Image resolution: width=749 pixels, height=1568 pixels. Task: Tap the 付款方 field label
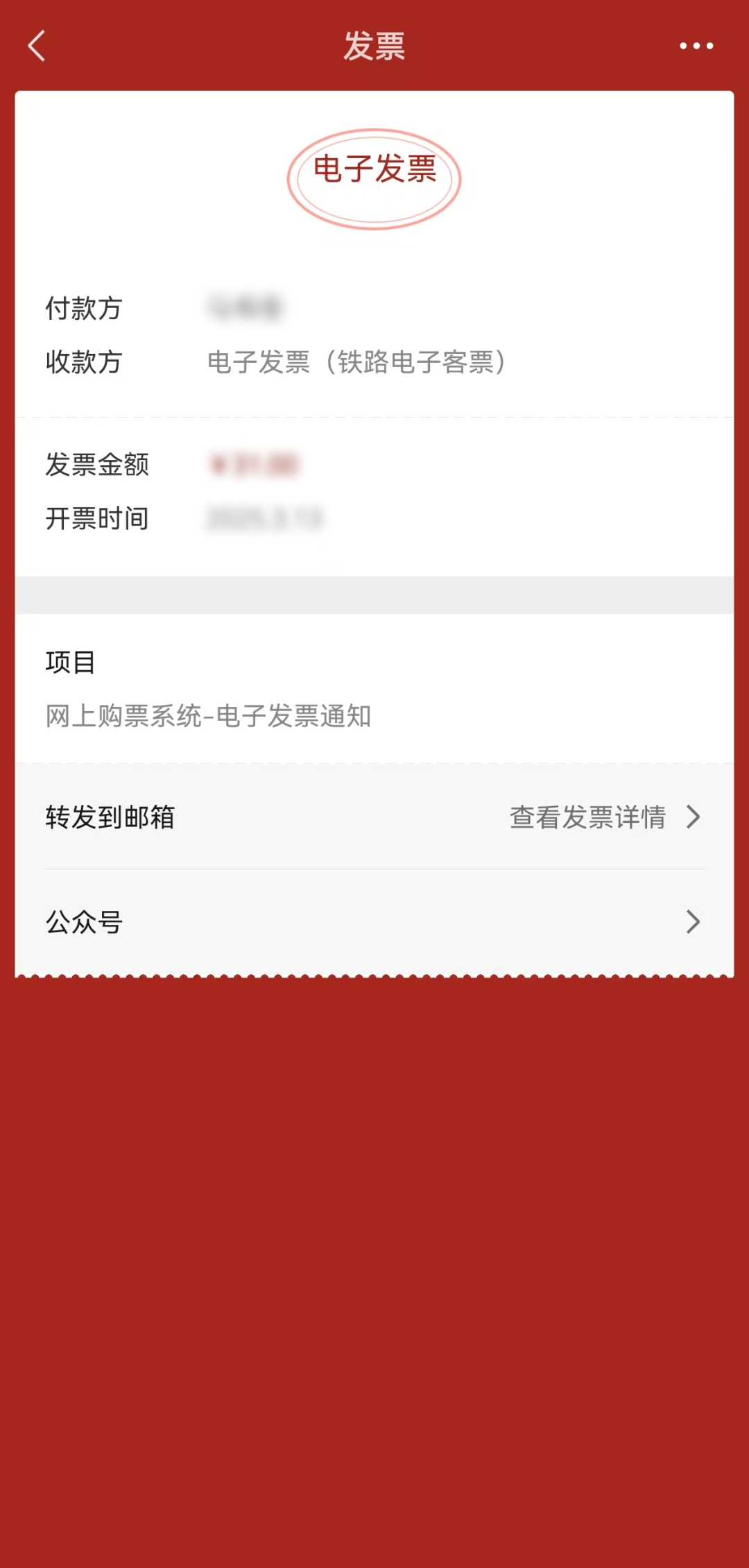coord(83,309)
